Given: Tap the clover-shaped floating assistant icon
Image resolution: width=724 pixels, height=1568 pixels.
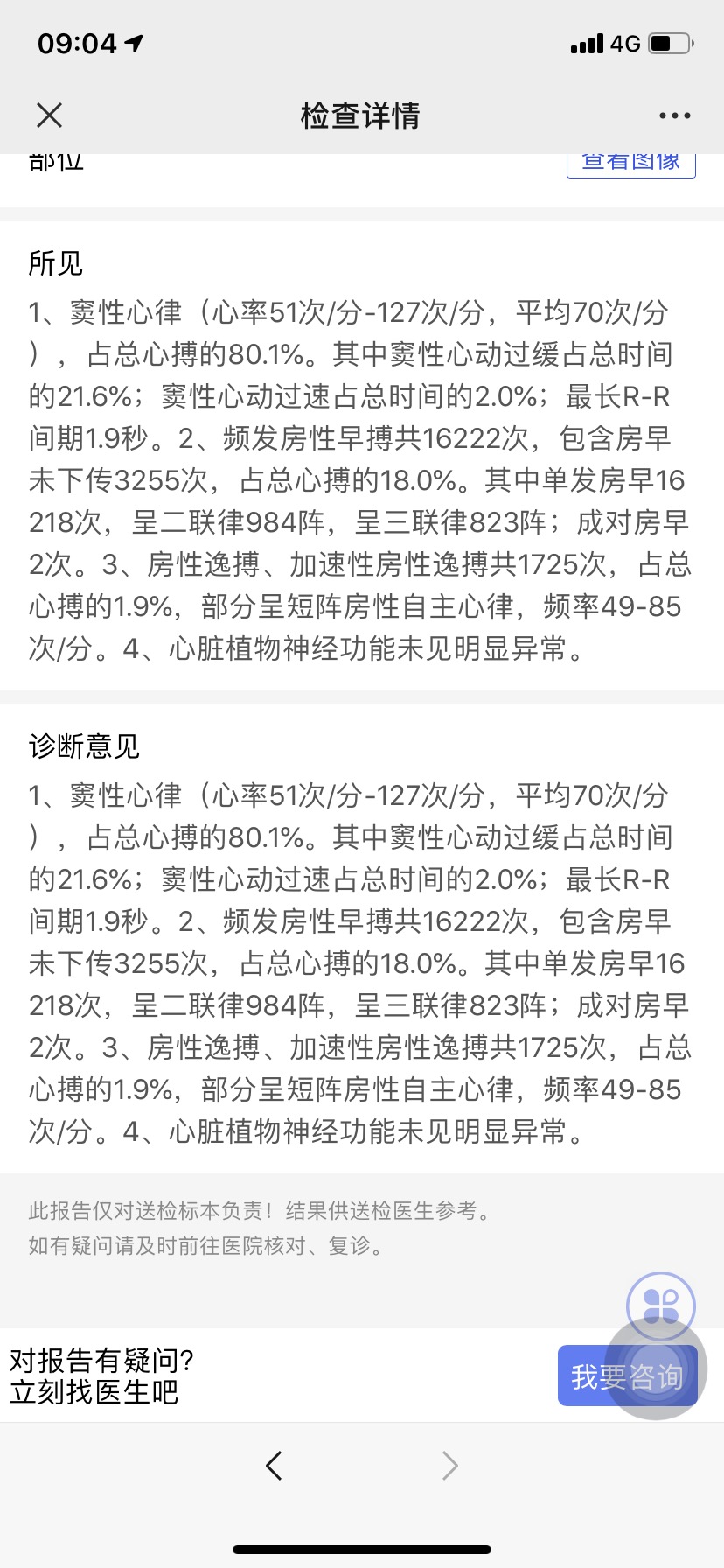Looking at the screenshot, I should pos(661,1305).
